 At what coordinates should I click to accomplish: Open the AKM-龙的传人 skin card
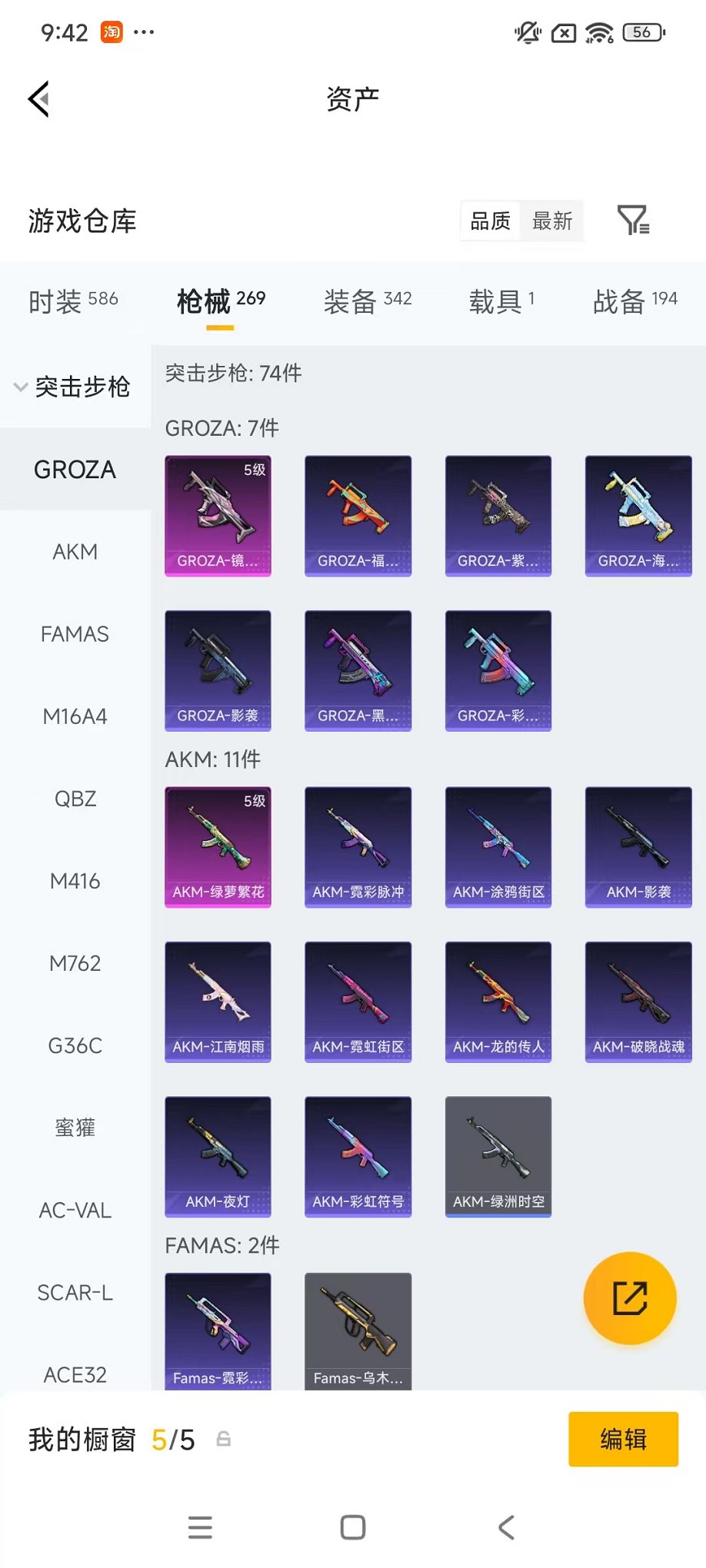(498, 1002)
